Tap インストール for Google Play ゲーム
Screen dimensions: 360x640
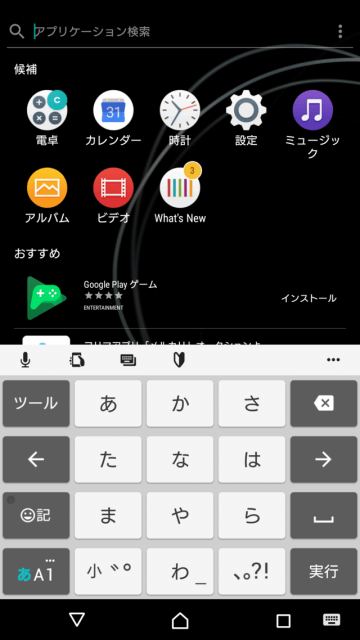(309, 298)
